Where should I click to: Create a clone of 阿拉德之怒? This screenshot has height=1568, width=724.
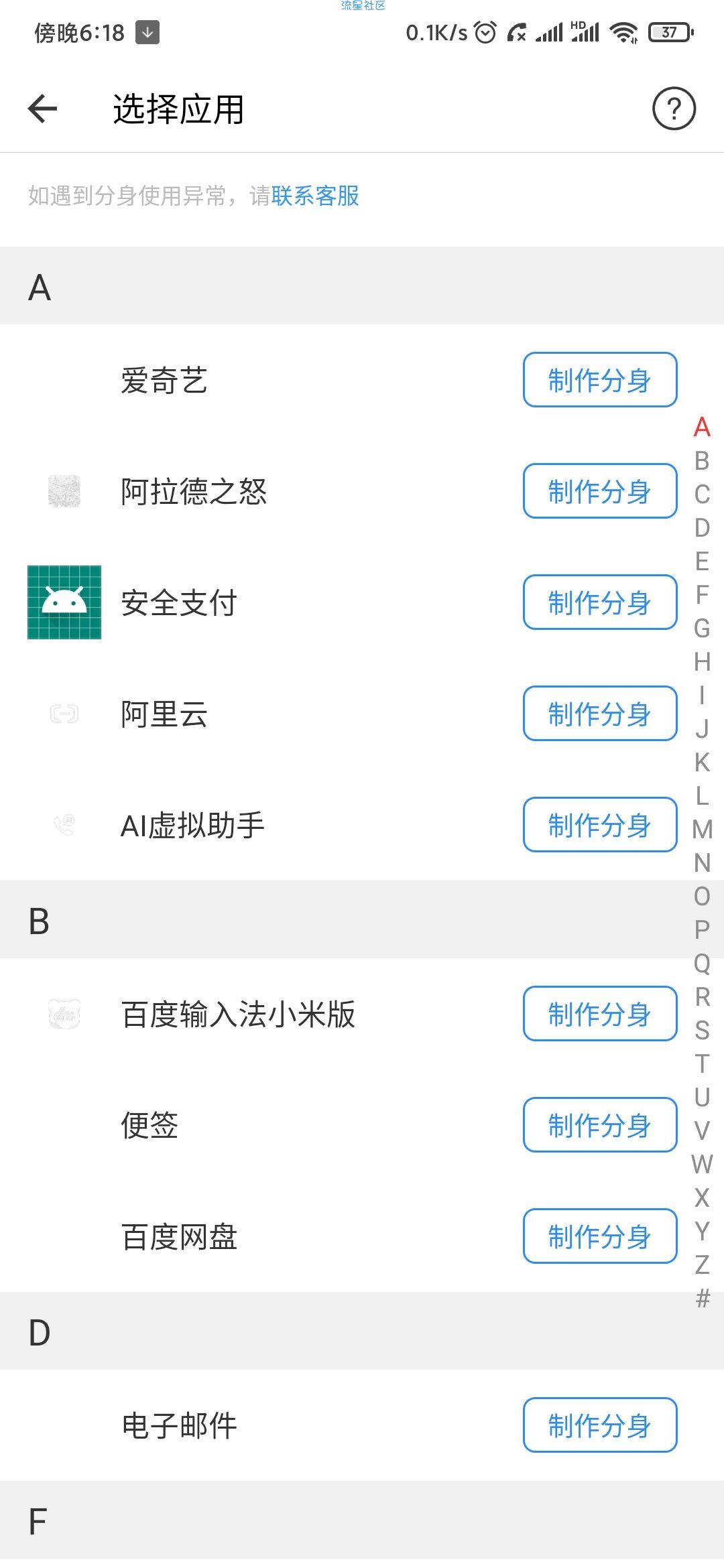click(600, 491)
